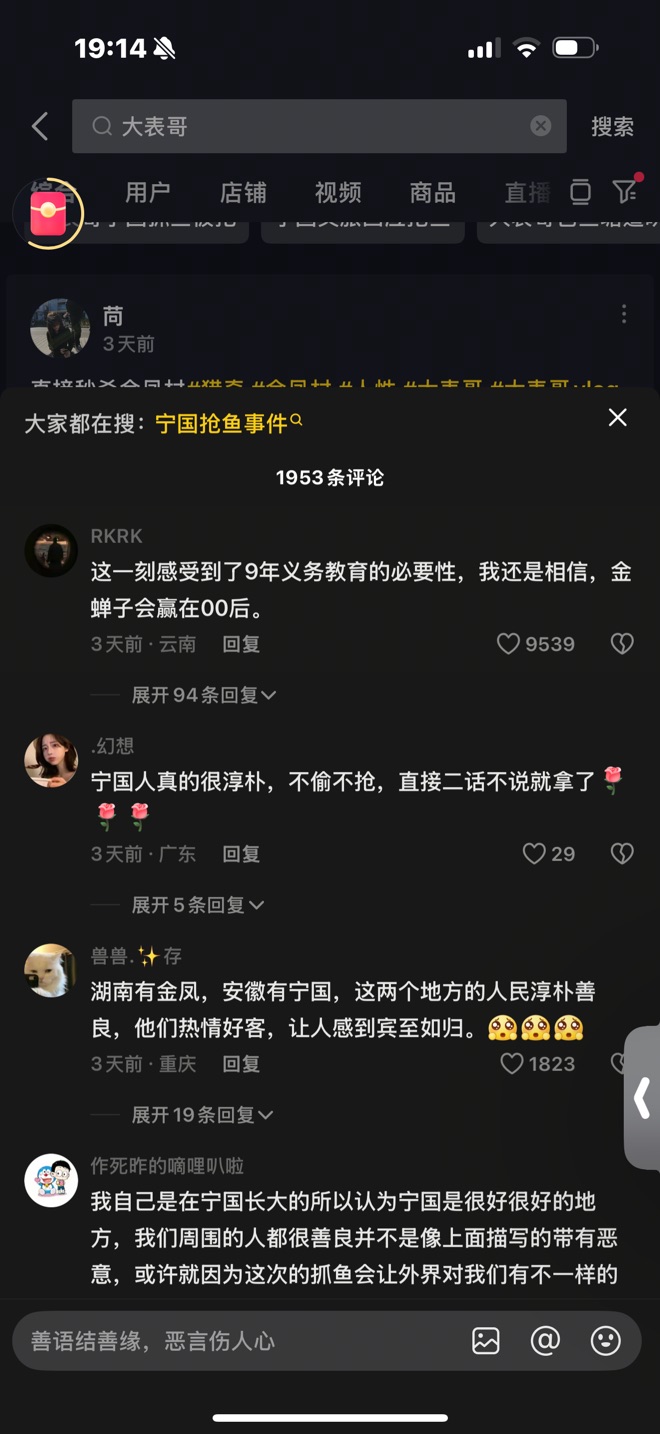
Task: Clear the 大表哥 search text
Action: point(540,126)
